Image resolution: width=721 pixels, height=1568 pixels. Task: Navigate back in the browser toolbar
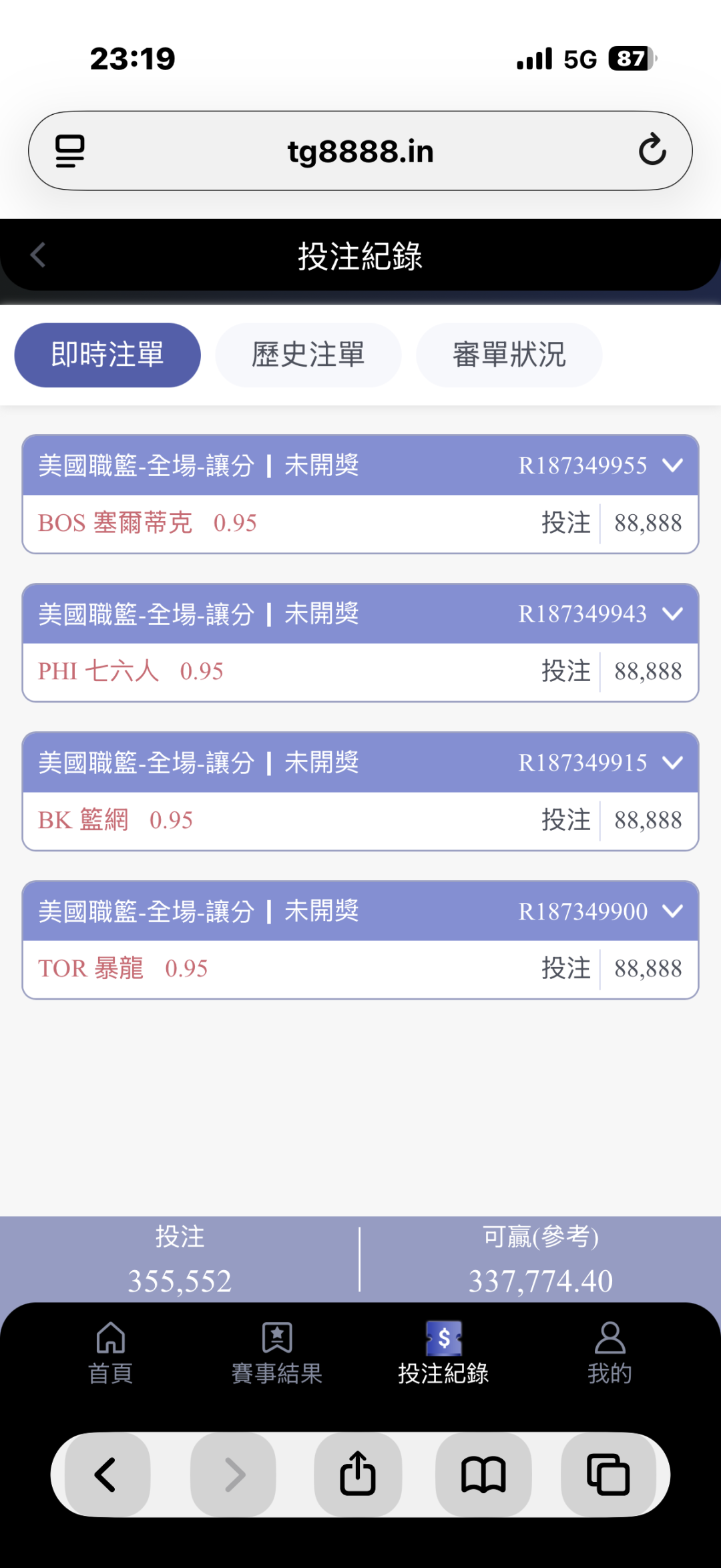[107, 1474]
